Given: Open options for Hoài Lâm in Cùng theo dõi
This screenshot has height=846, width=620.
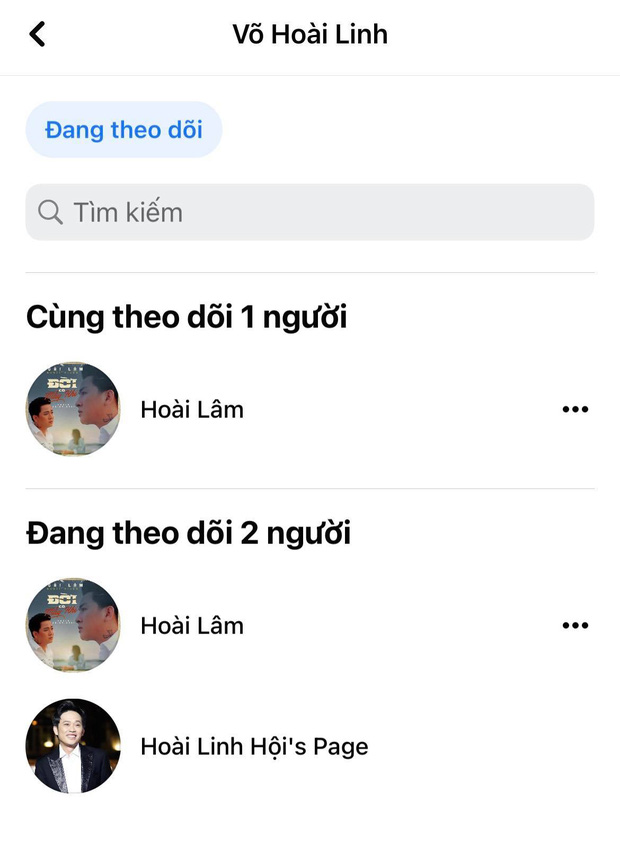Looking at the screenshot, I should point(575,409).
